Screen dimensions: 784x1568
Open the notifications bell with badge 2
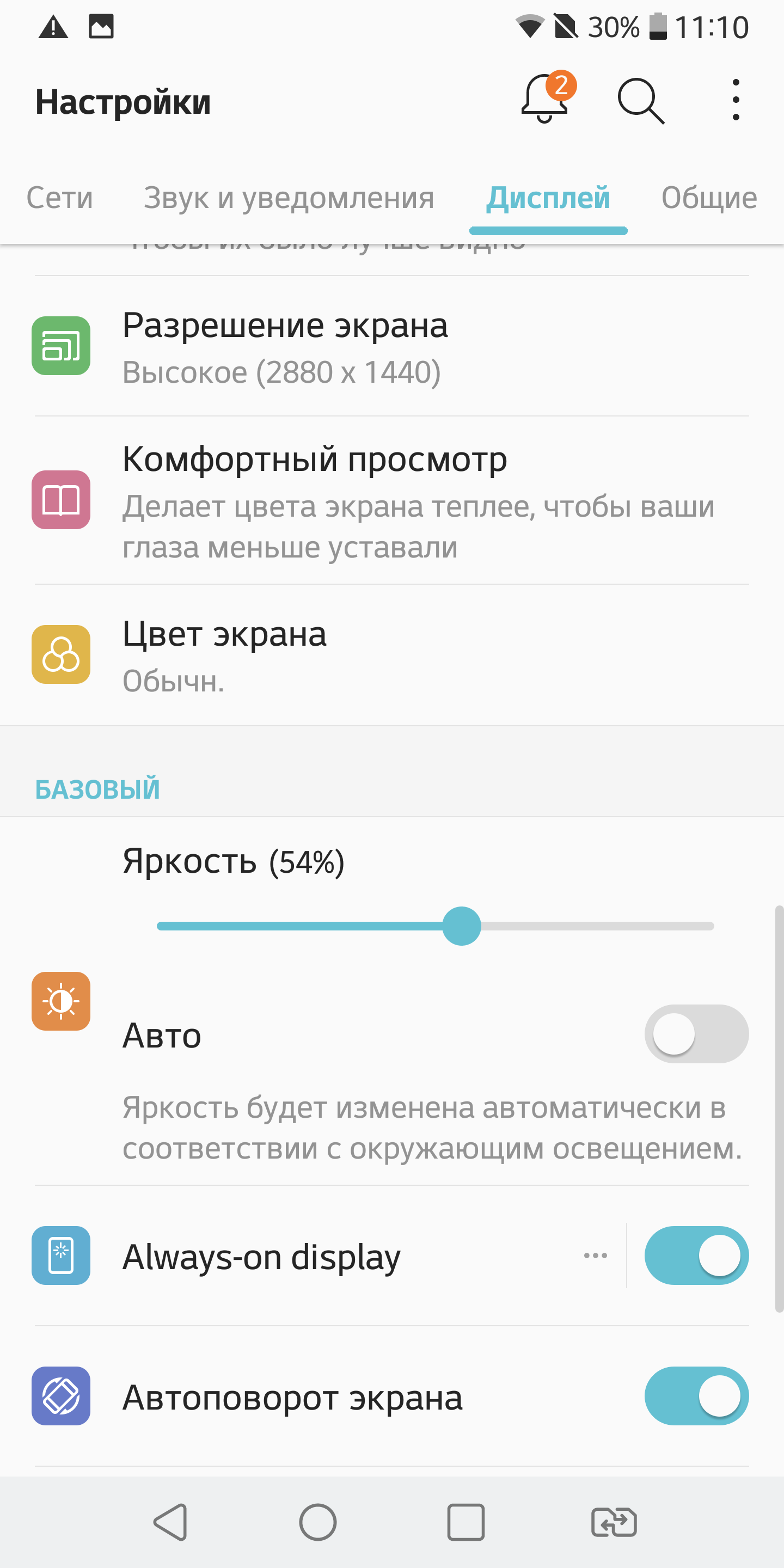point(546,100)
